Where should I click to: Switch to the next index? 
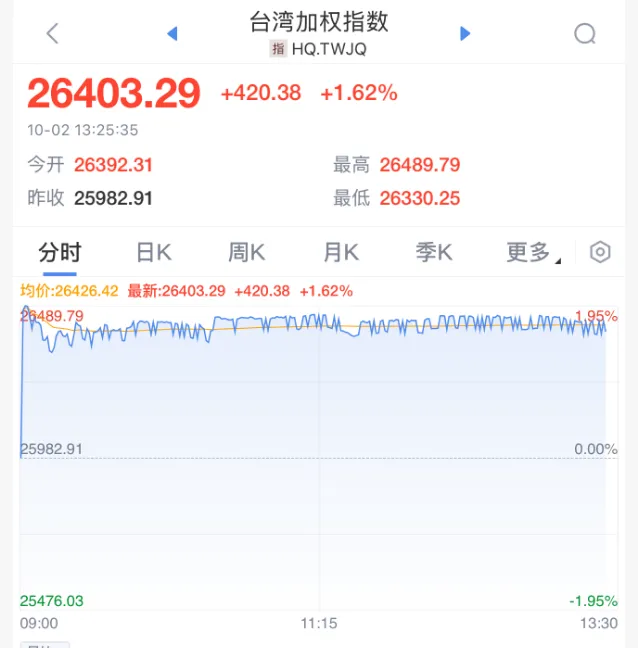point(465,33)
